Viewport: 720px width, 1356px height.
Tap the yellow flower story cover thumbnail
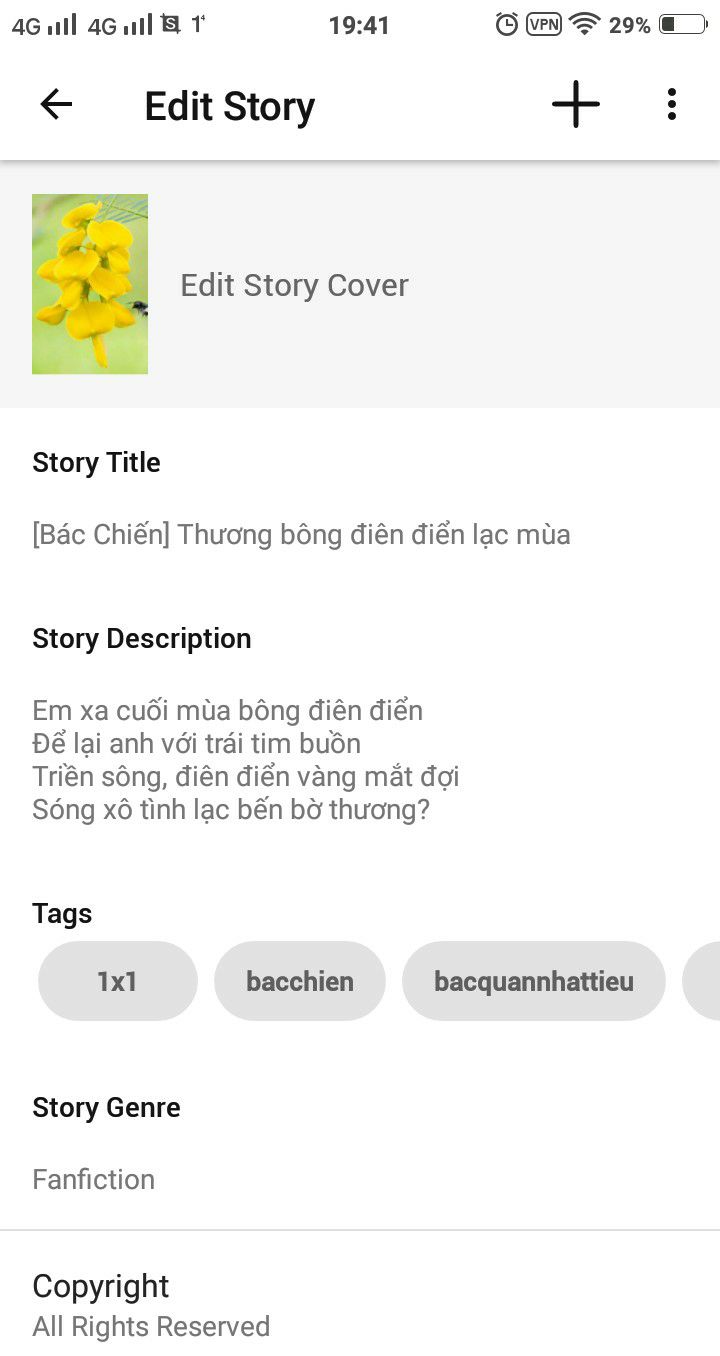click(90, 284)
